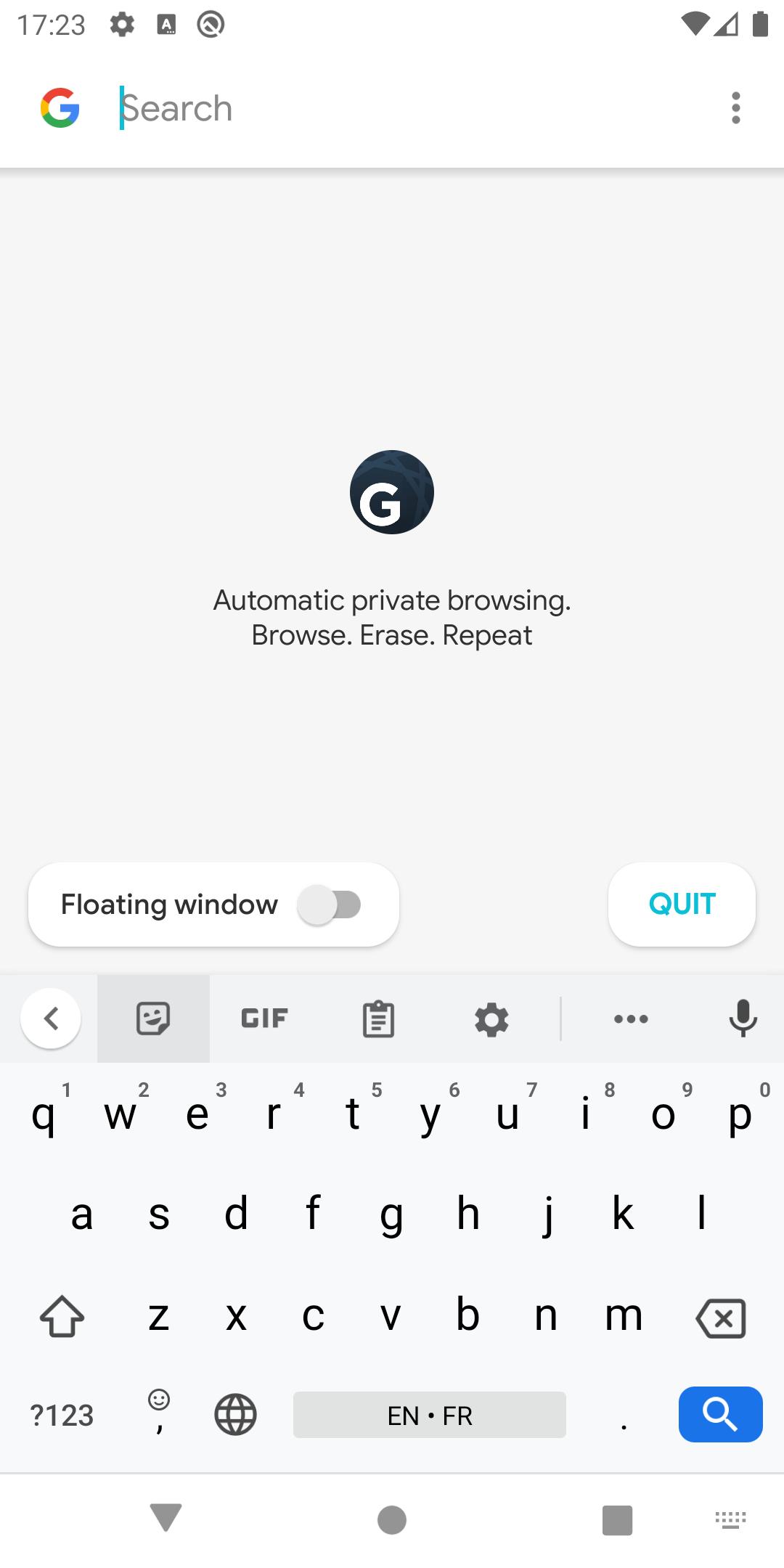This screenshot has height=1568, width=784.
Task: Tap the system back navigation button
Action: click(166, 1518)
